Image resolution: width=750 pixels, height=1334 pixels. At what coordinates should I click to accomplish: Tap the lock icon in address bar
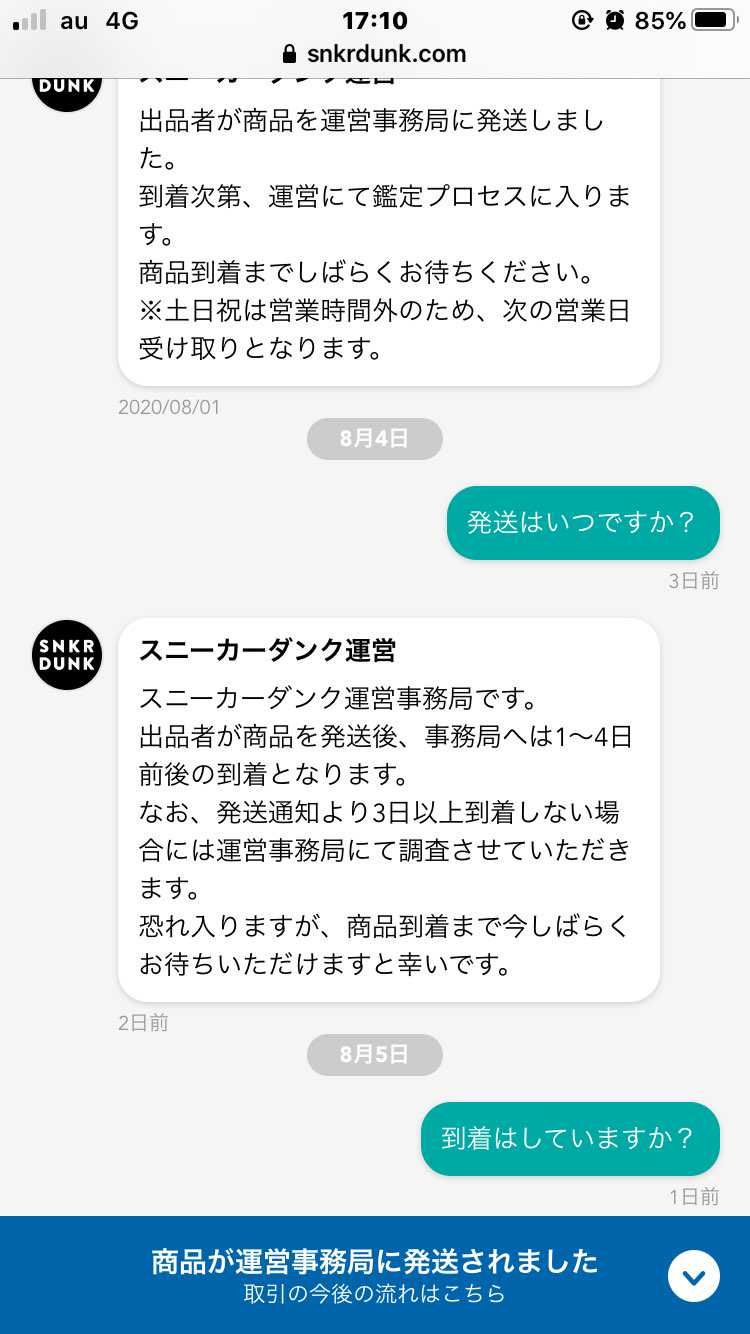pos(290,55)
